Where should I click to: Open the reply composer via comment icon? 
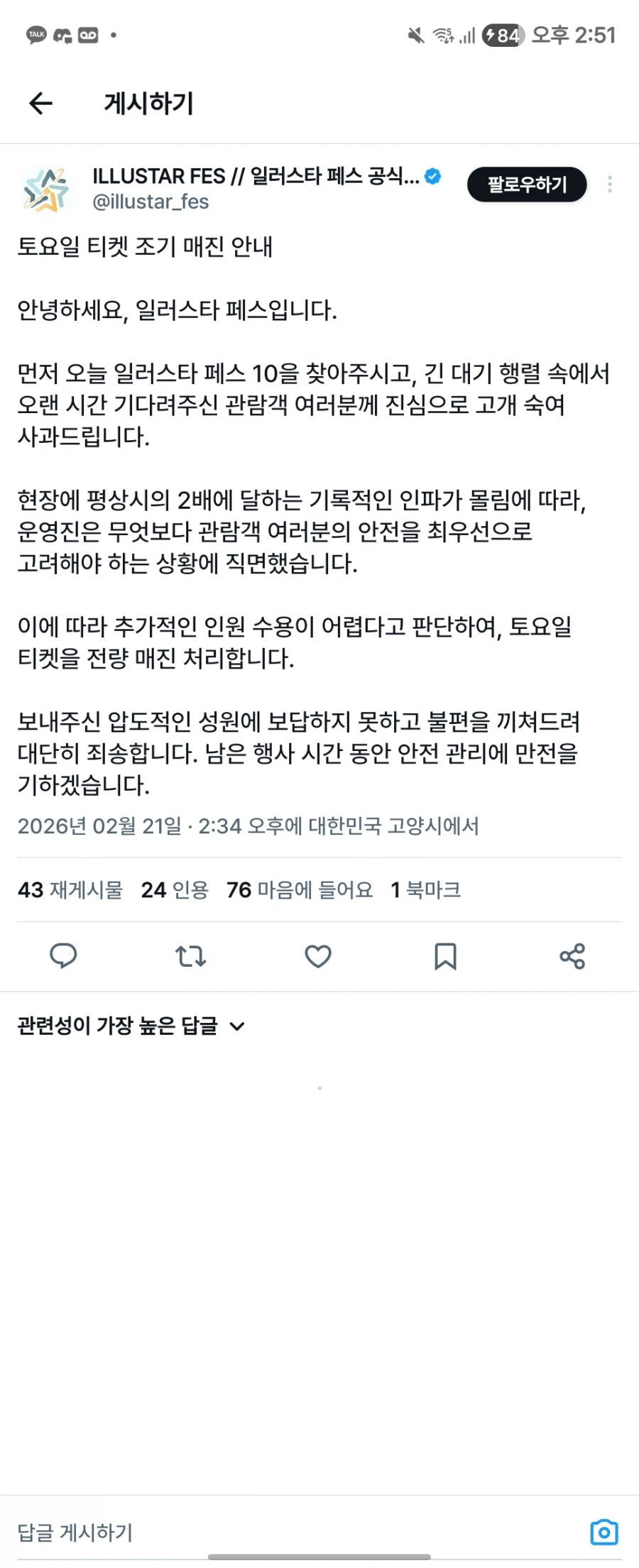(64, 956)
